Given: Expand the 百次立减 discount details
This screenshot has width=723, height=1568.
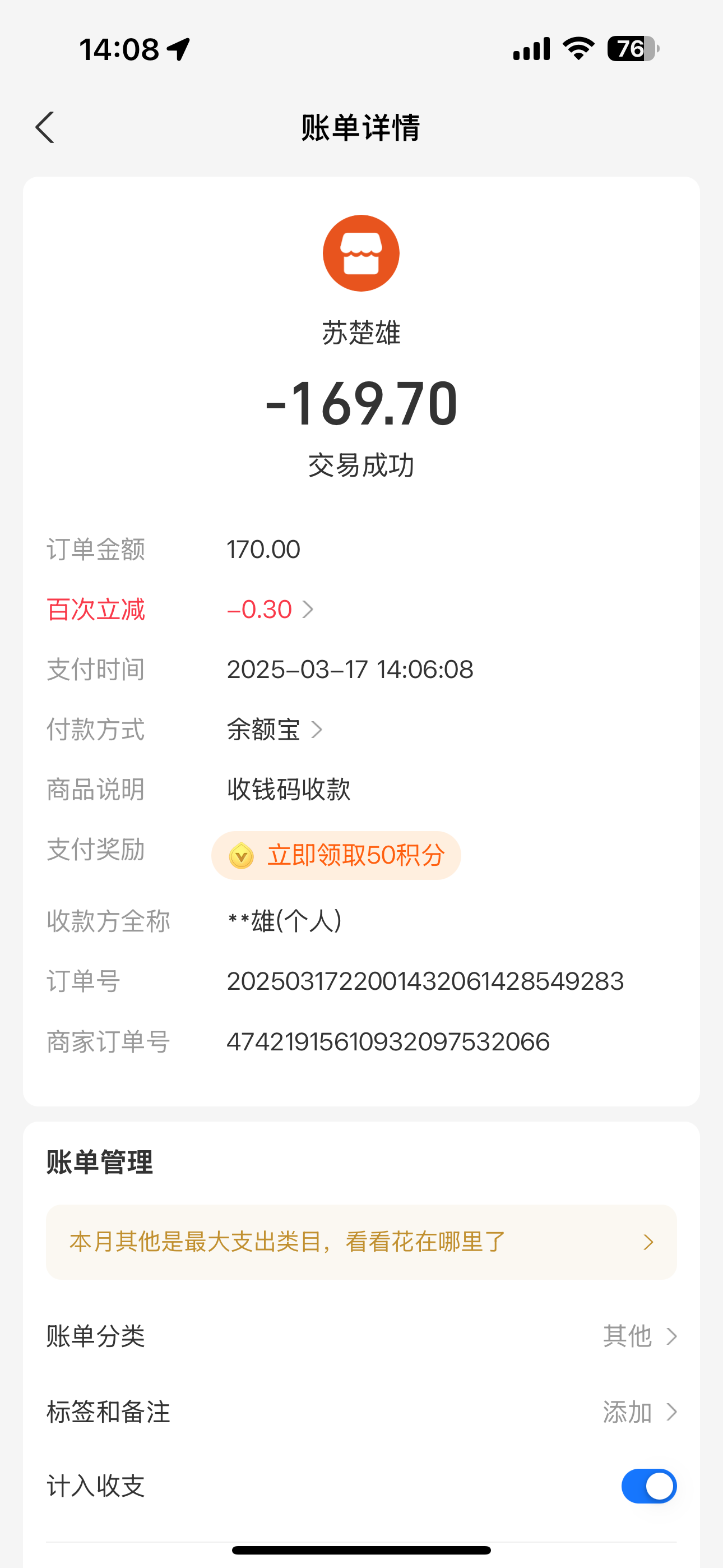Looking at the screenshot, I should click(x=270, y=608).
